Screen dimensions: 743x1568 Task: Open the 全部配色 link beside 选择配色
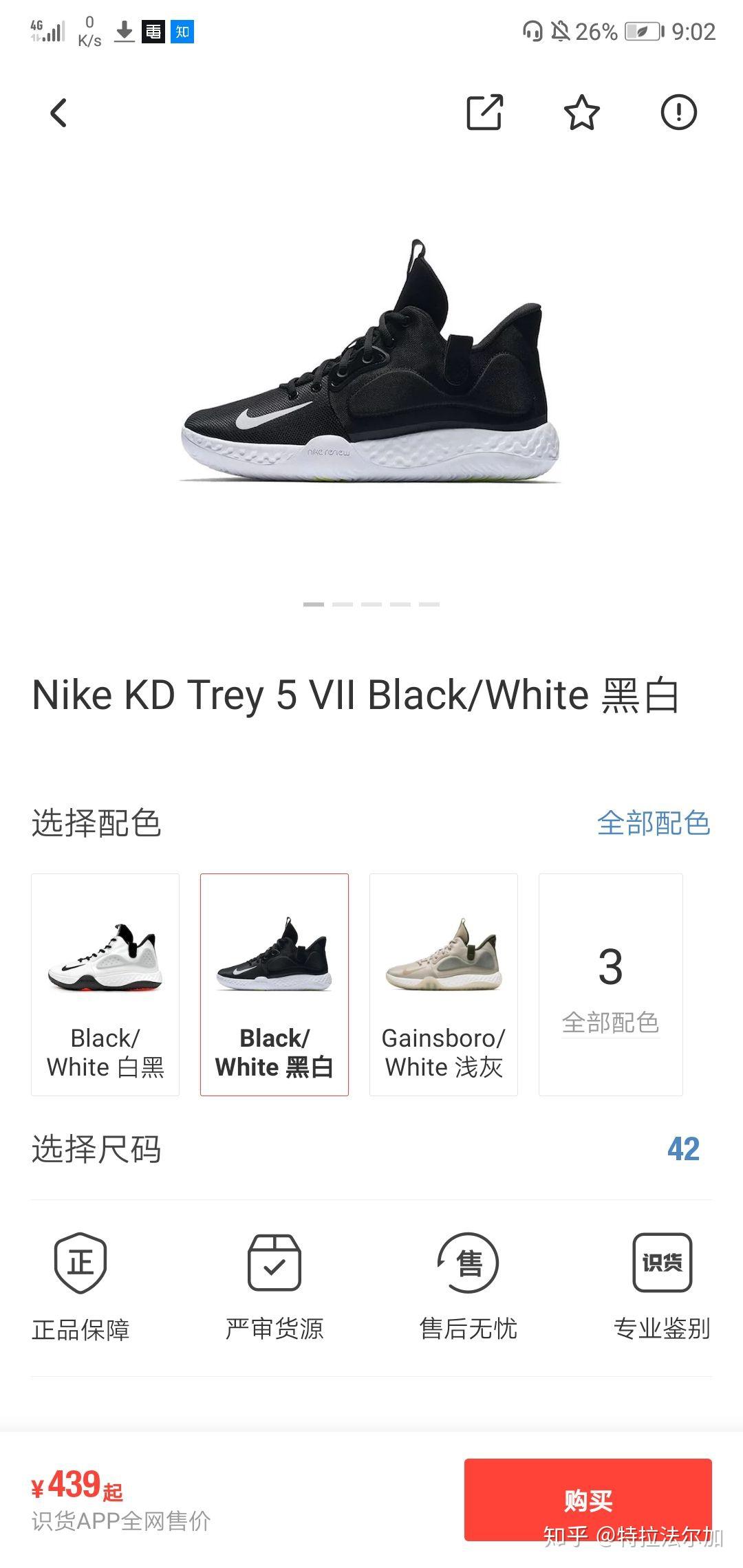pos(653,823)
